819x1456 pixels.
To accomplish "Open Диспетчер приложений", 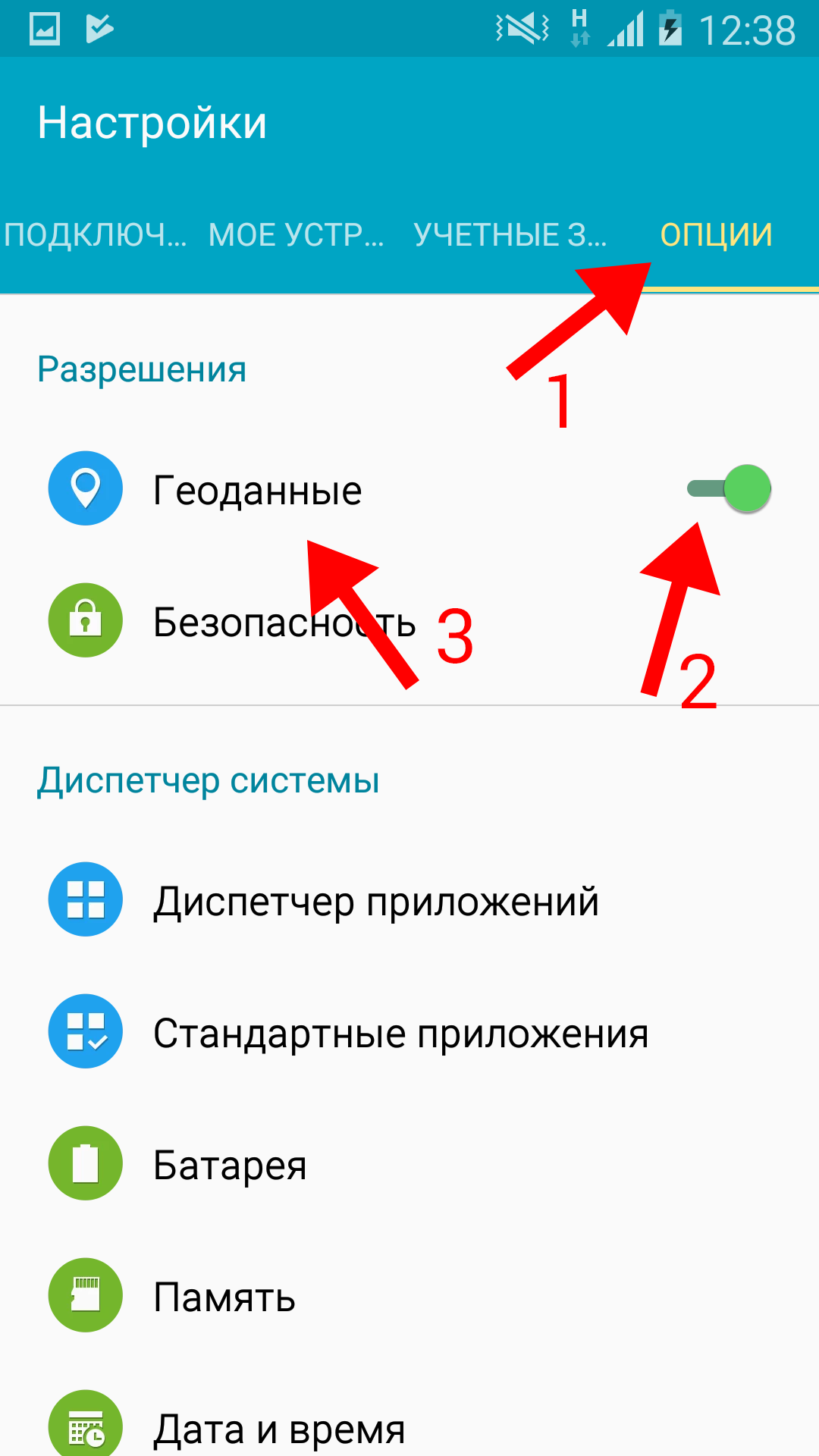I will coord(409,900).
